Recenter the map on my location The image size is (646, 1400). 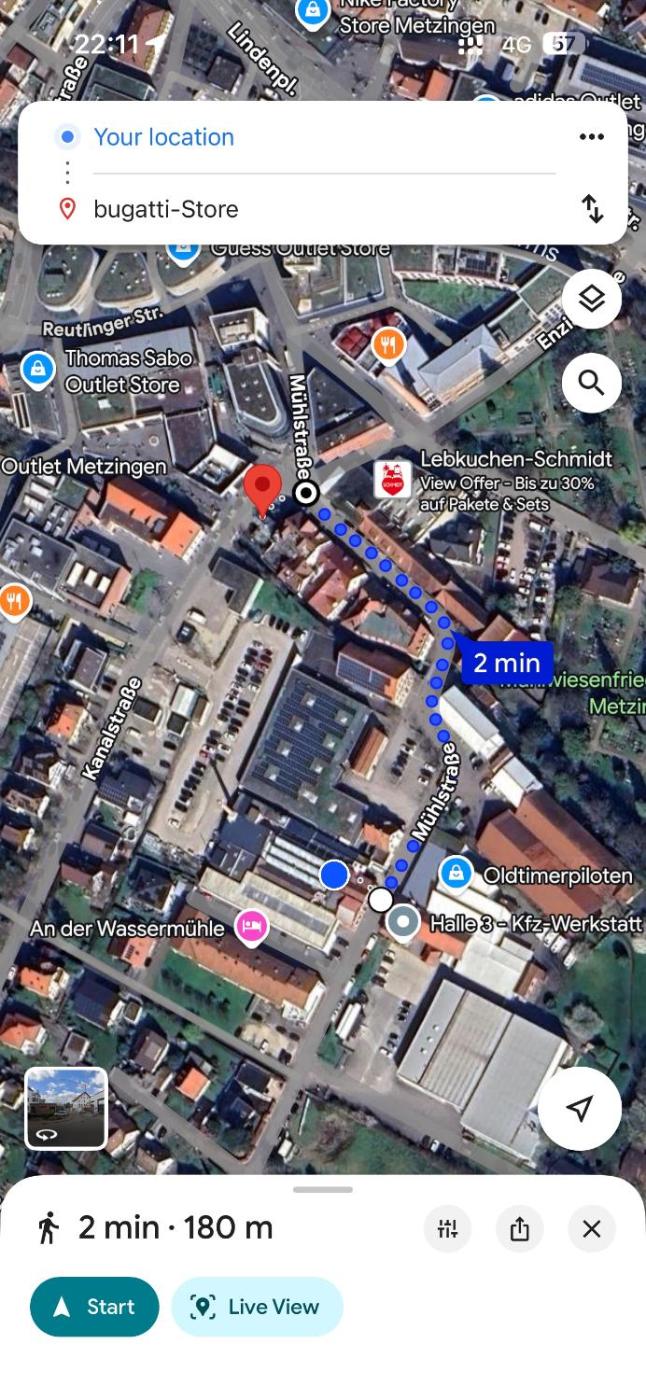click(x=579, y=1107)
